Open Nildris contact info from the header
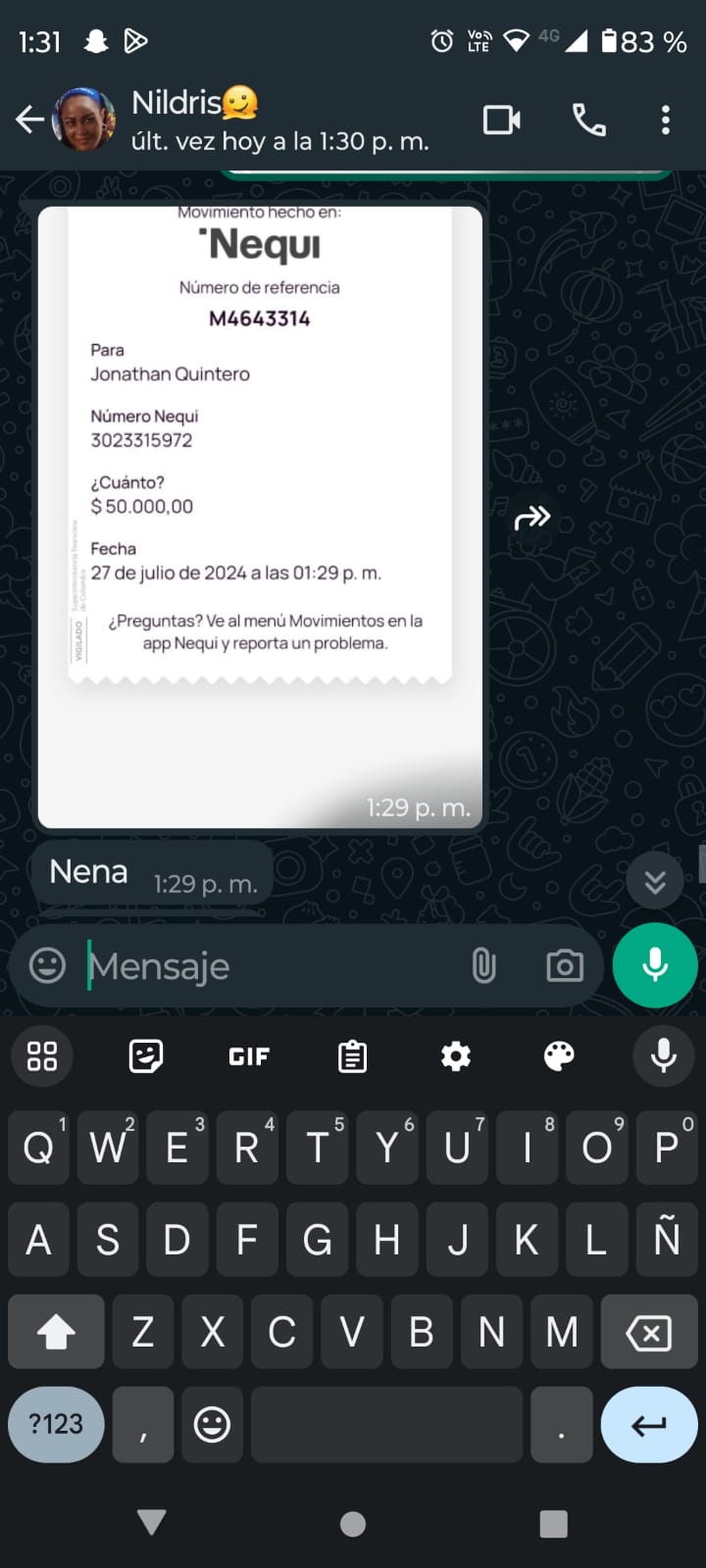The height and width of the screenshot is (1568, 706). tap(279, 120)
